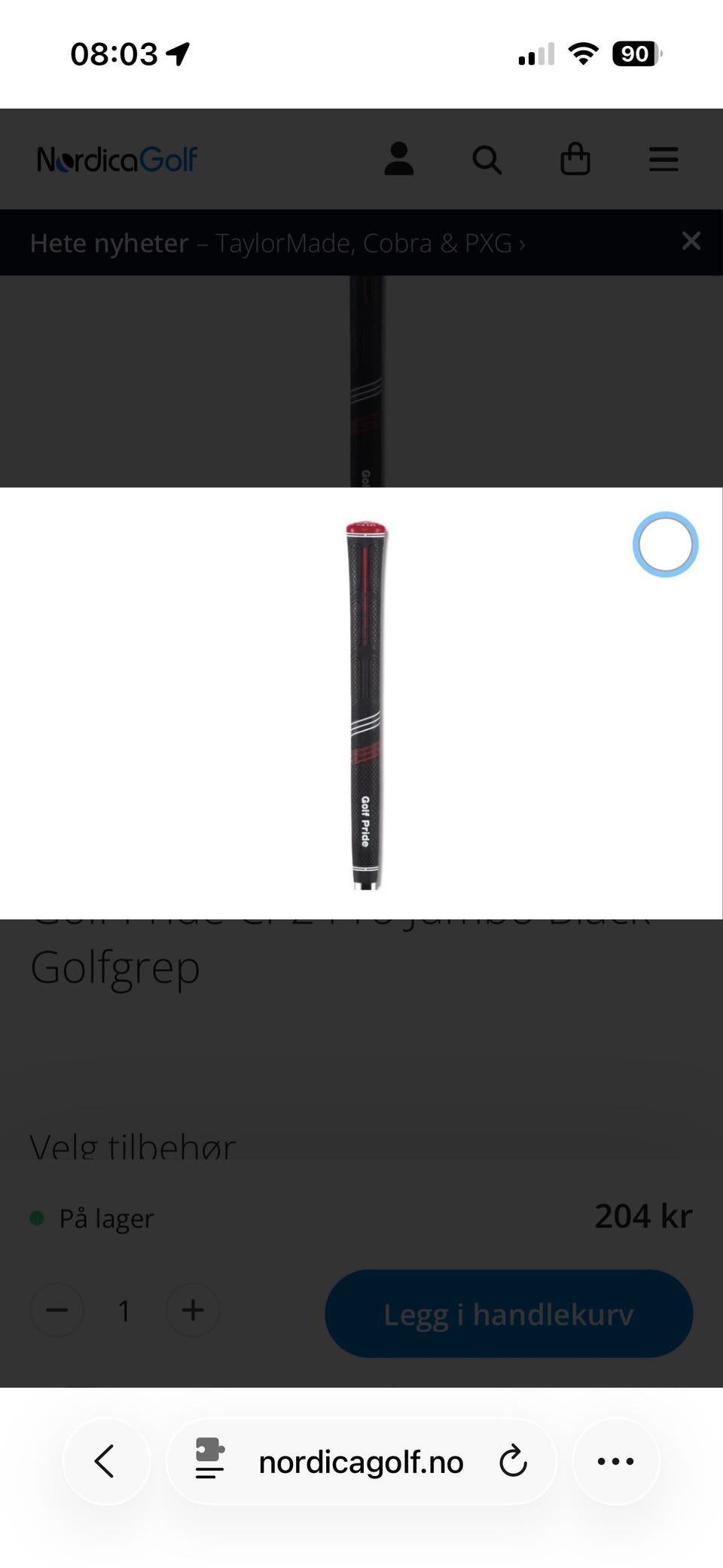
Task: Tap nordicagolf.no in the address bar
Action: [360, 1460]
